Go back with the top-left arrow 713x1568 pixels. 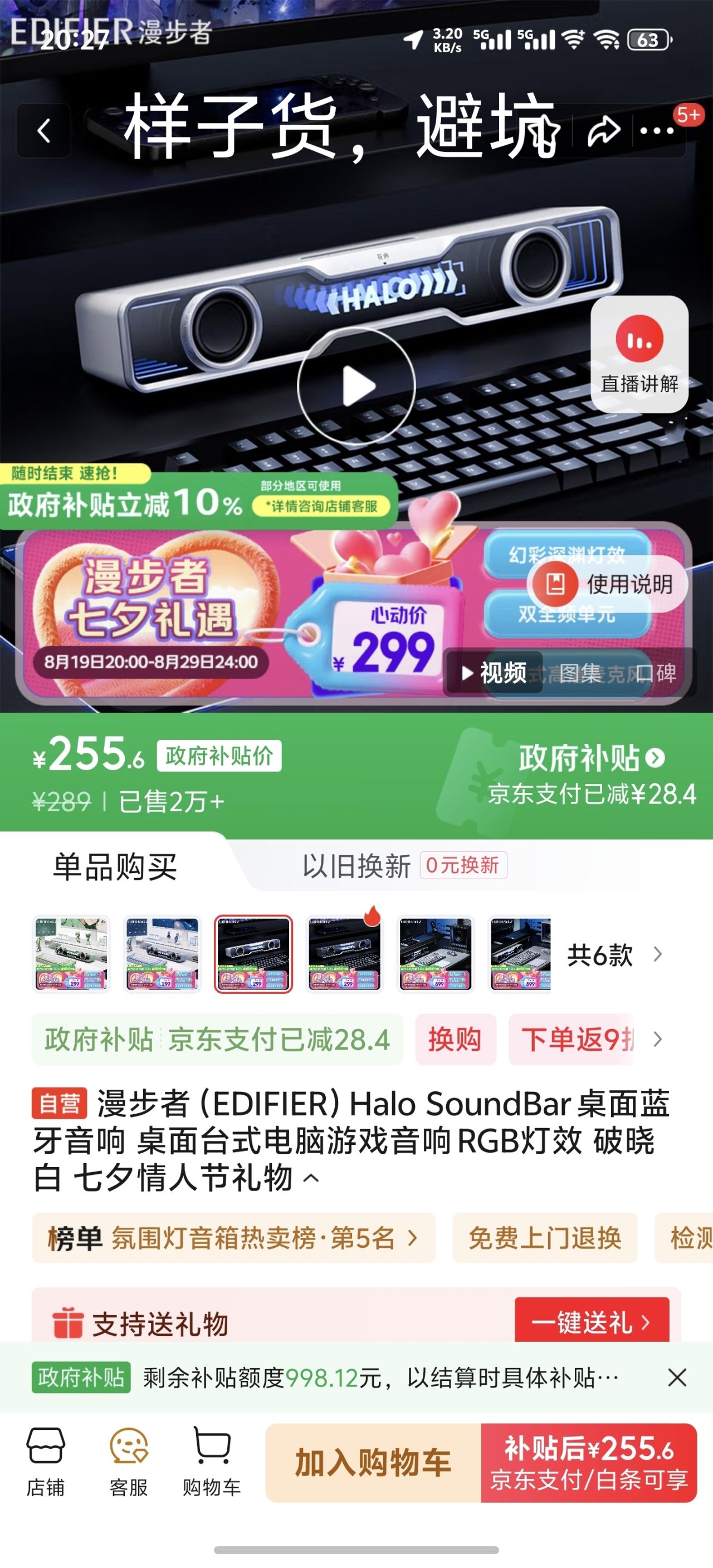(43, 131)
